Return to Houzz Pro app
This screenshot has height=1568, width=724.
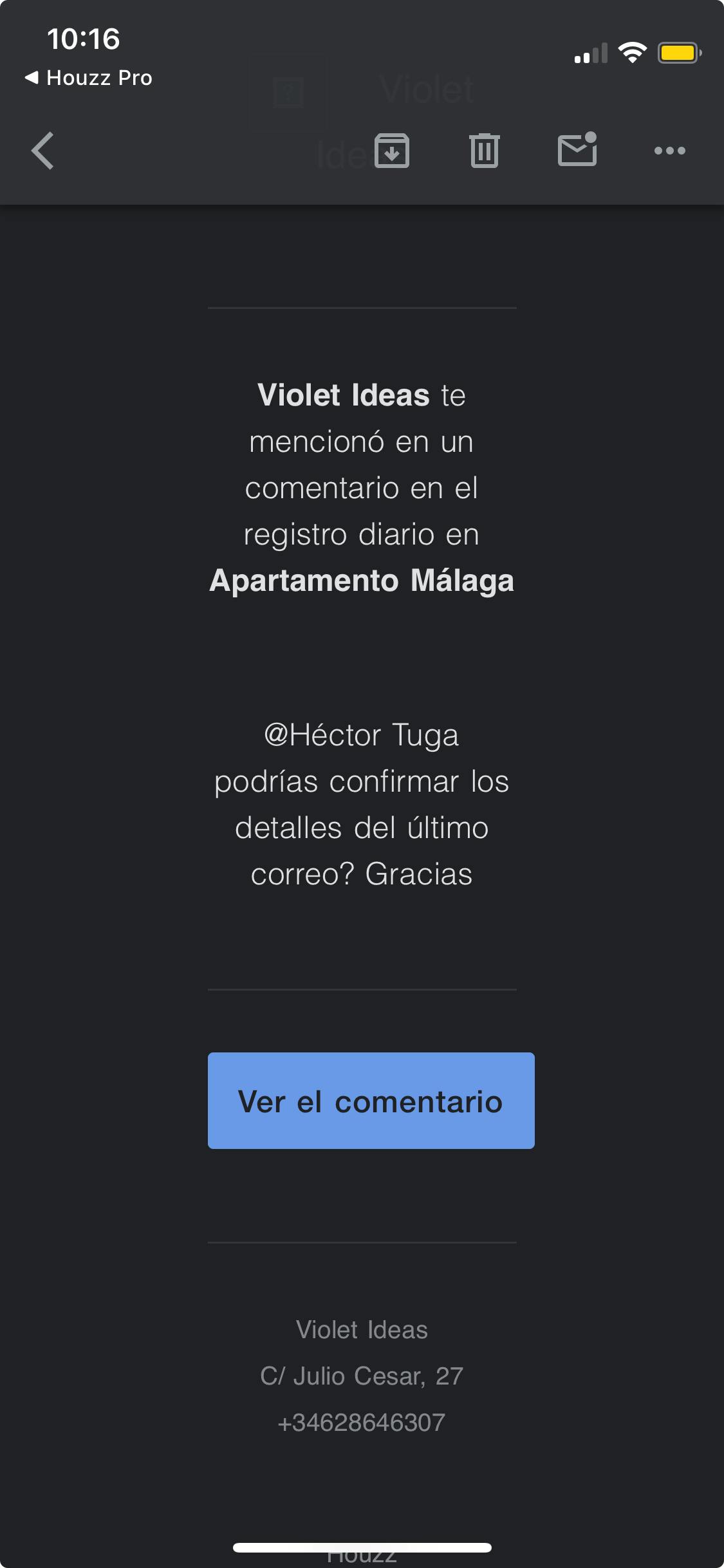pyautogui.click(x=89, y=78)
